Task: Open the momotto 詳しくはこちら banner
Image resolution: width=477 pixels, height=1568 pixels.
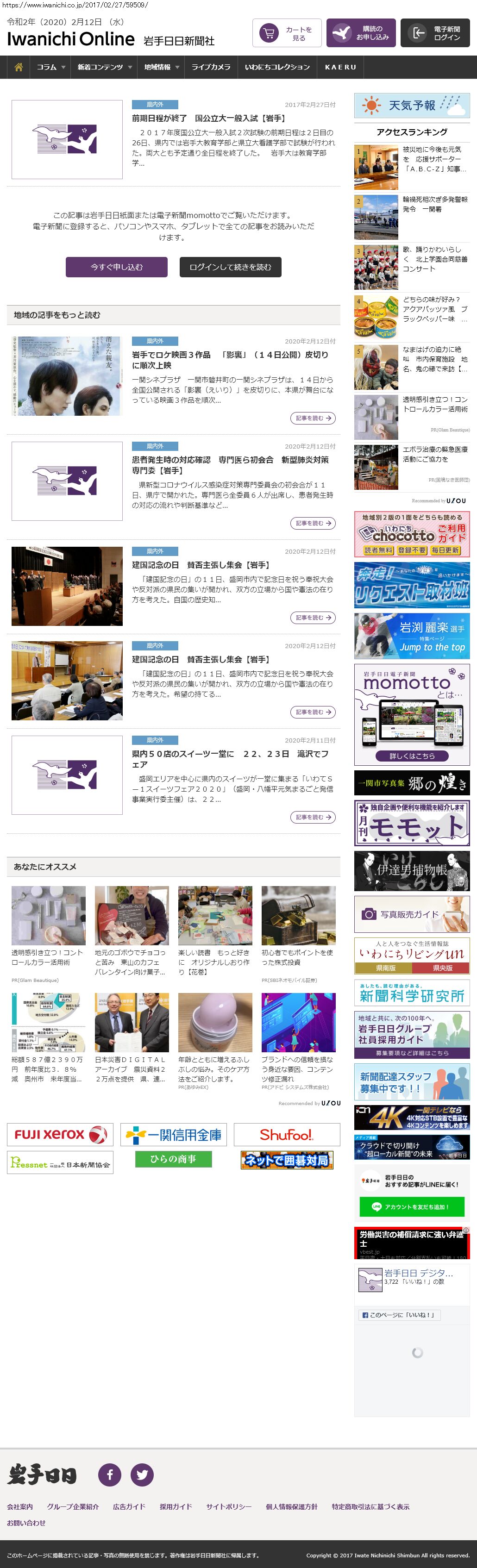Action: click(412, 756)
